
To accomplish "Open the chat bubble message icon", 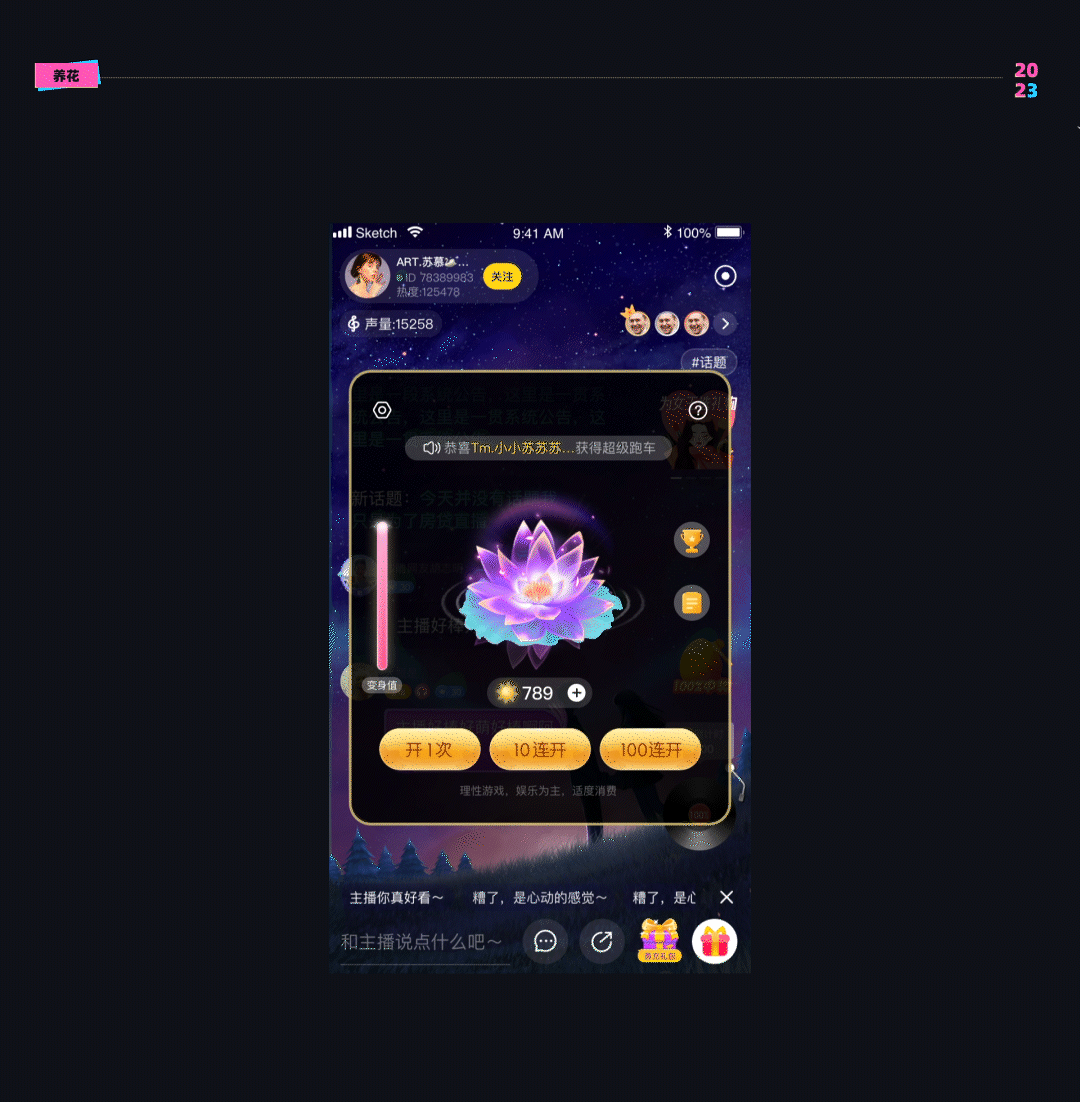I will (545, 941).
